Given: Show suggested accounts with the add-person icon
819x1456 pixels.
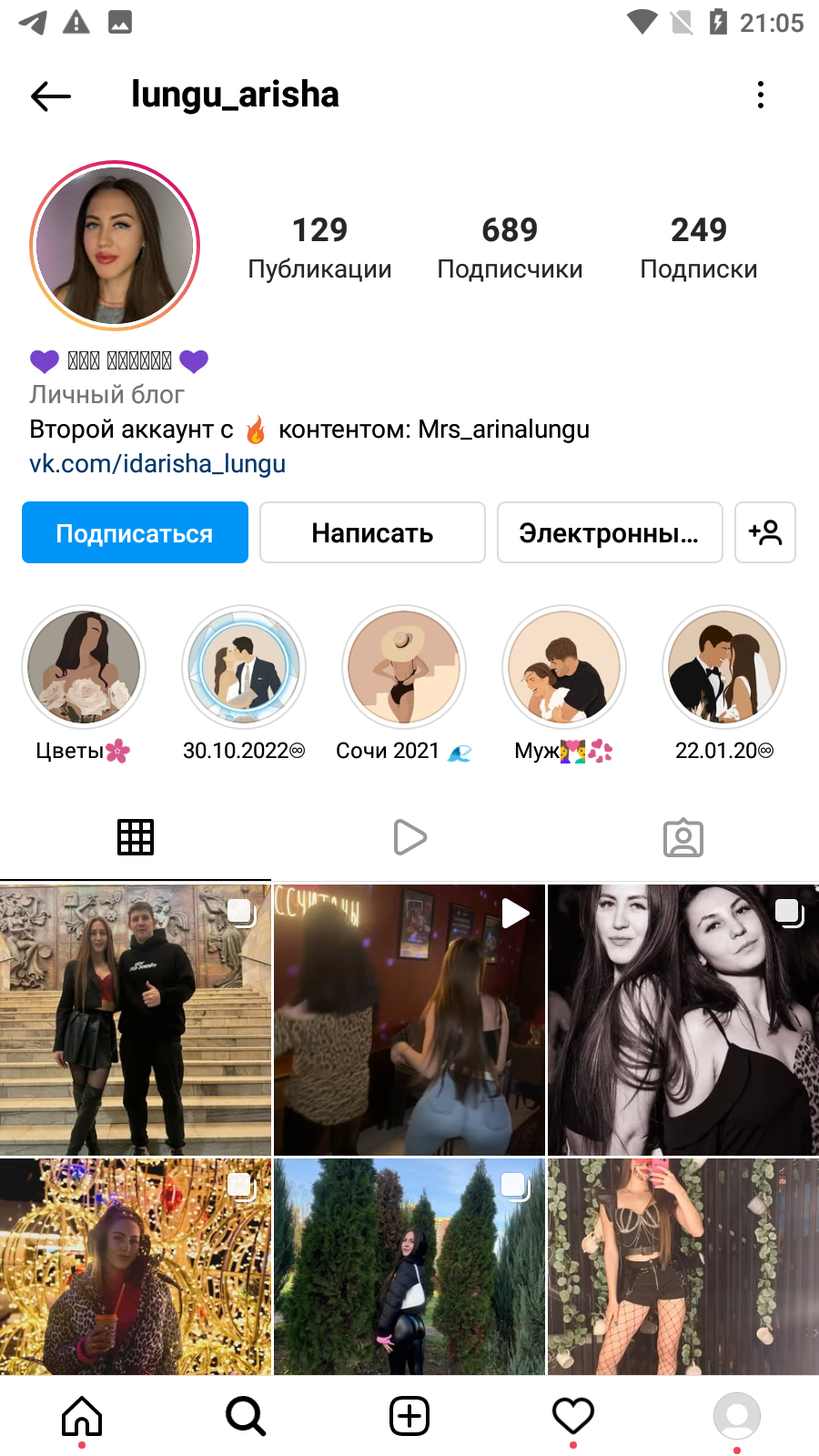Looking at the screenshot, I should (765, 532).
